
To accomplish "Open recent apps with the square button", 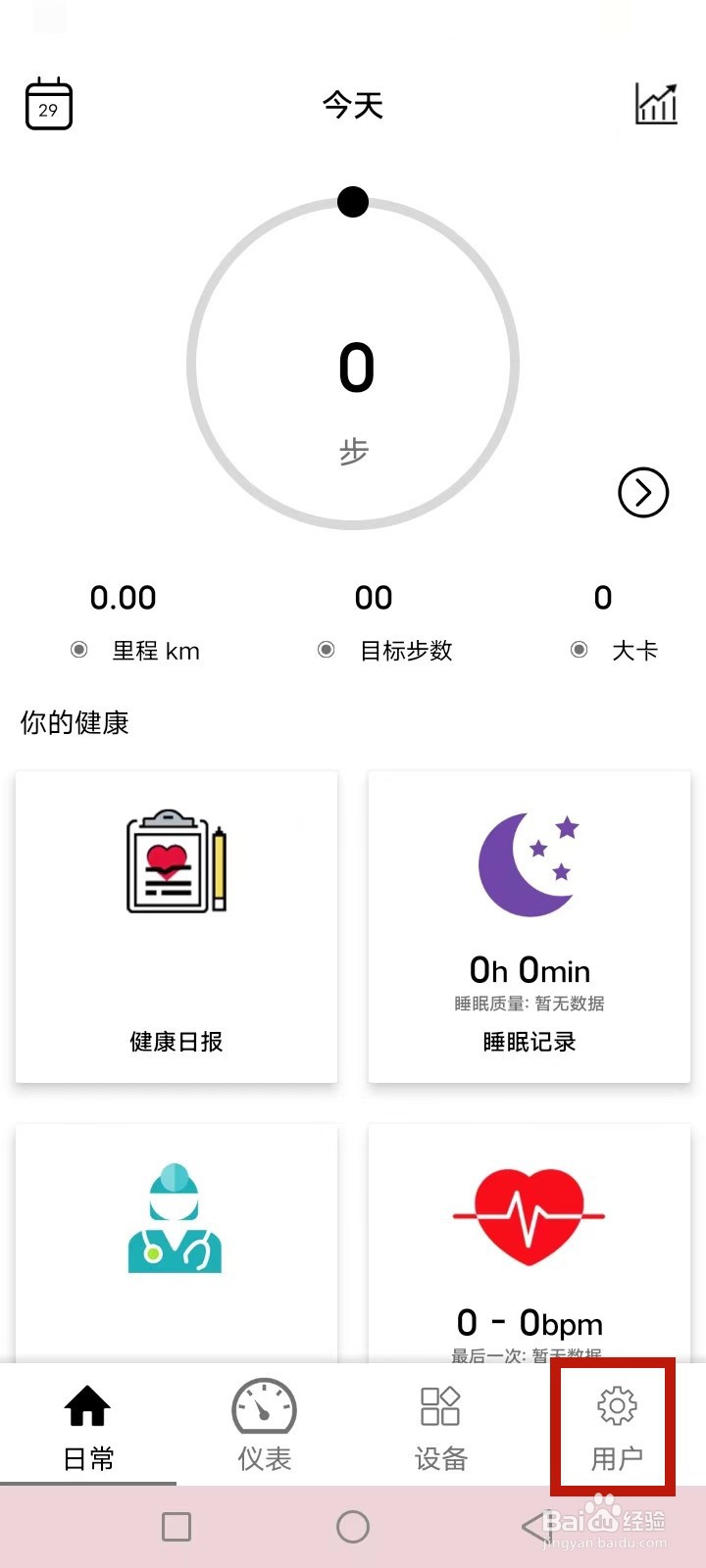I will coord(176,1526).
